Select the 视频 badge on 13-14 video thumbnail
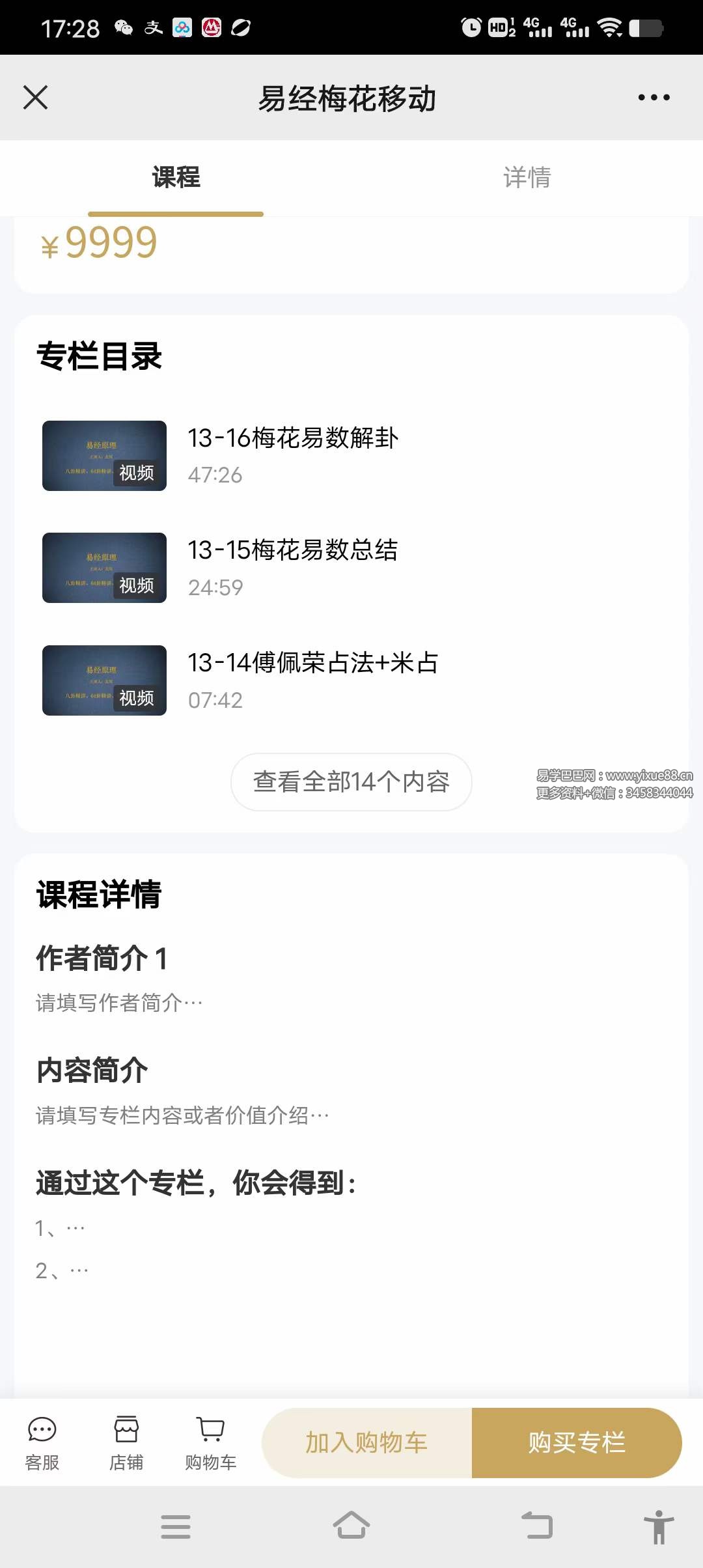This screenshot has width=703, height=1568. (x=137, y=699)
